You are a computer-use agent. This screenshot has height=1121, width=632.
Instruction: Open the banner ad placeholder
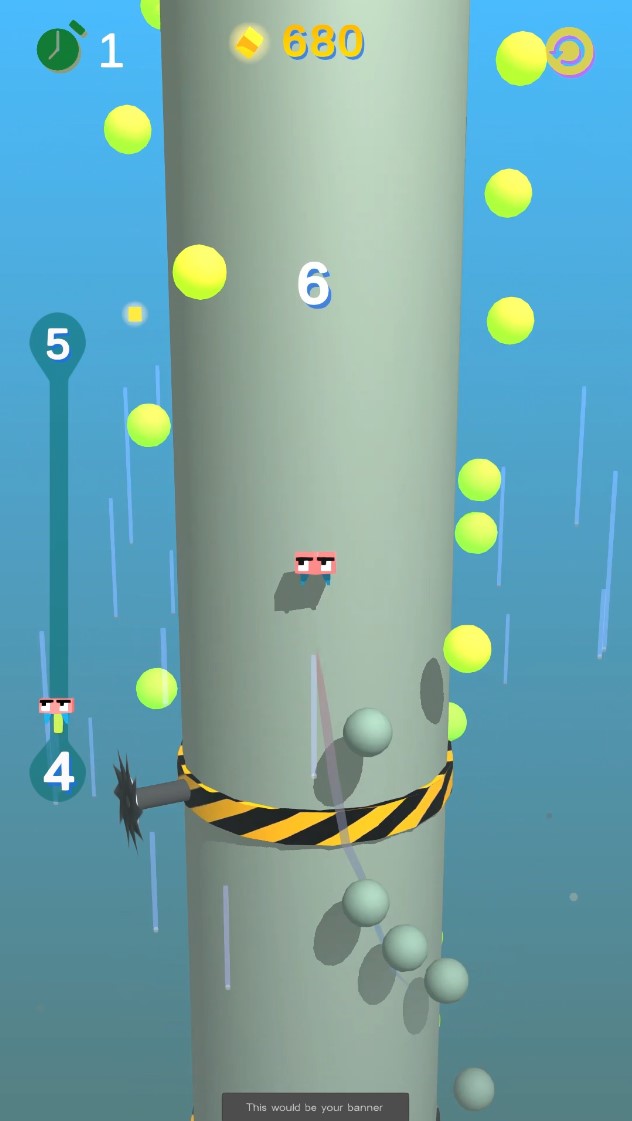coord(315,1107)
